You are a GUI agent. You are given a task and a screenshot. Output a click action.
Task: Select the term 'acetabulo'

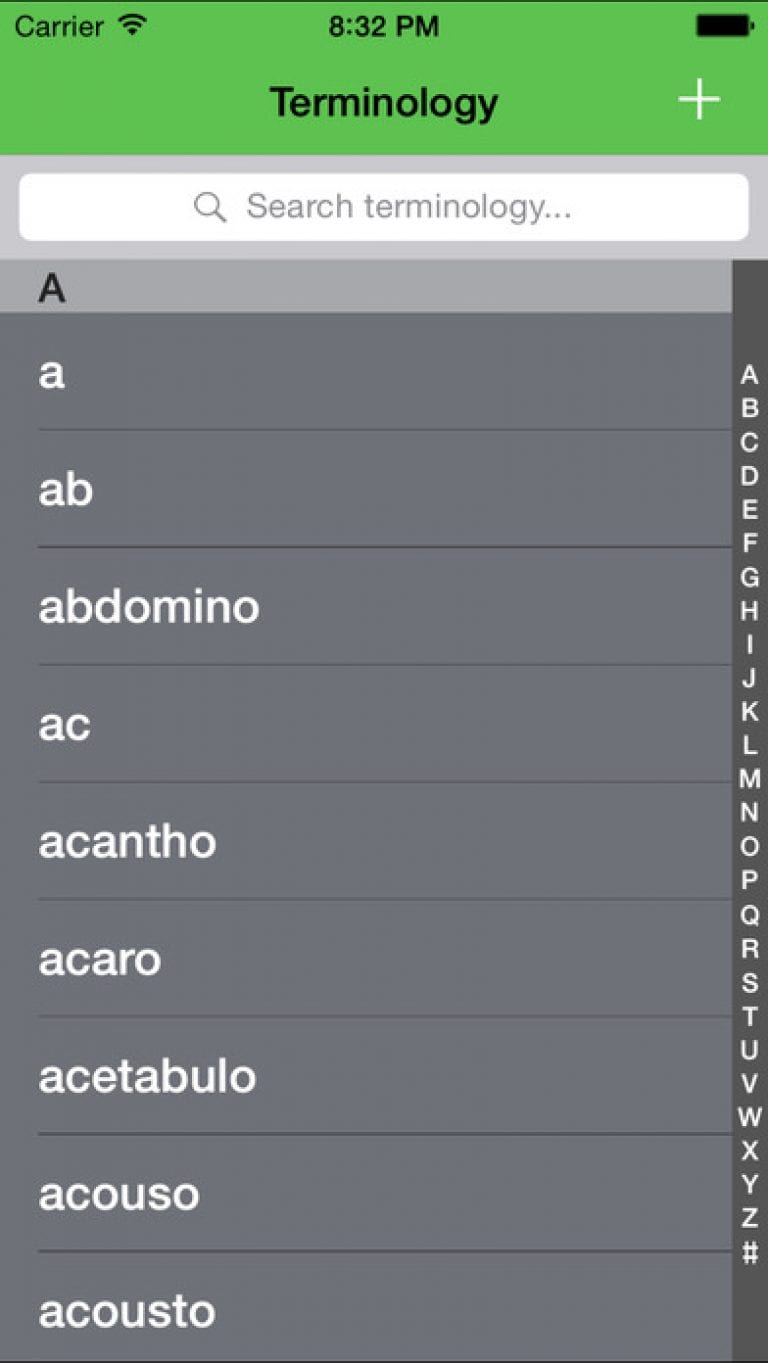tap(147, 1076)
